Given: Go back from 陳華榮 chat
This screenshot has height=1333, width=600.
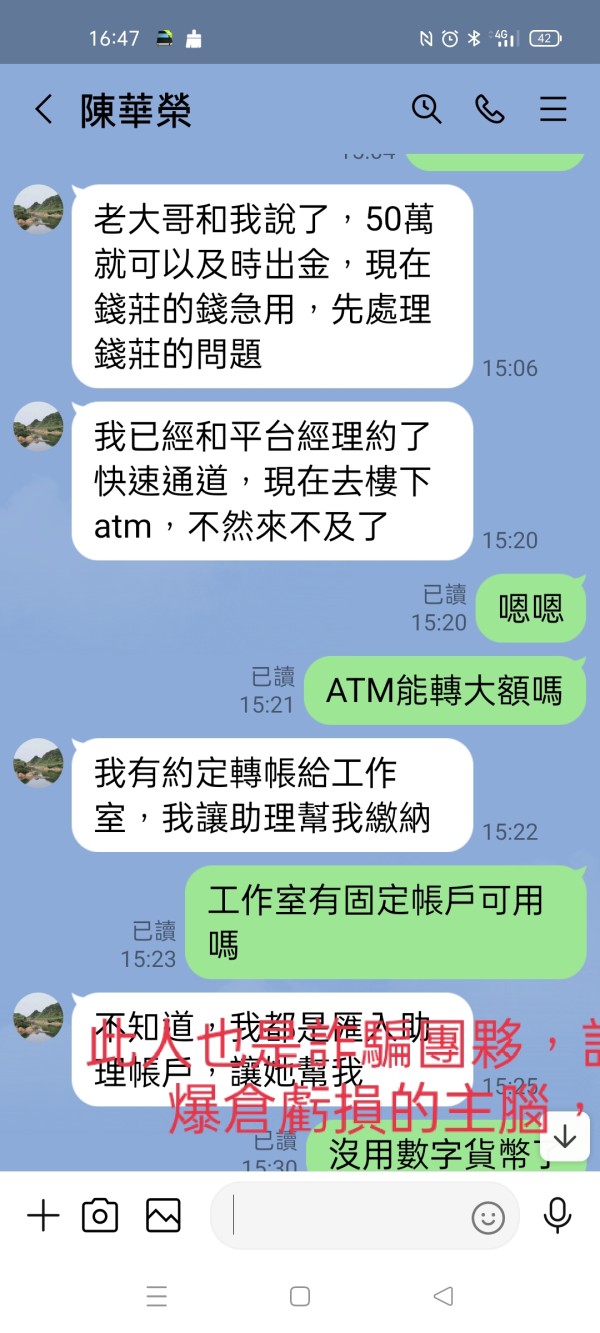Looking at the screenshot, I should (43, 110).
